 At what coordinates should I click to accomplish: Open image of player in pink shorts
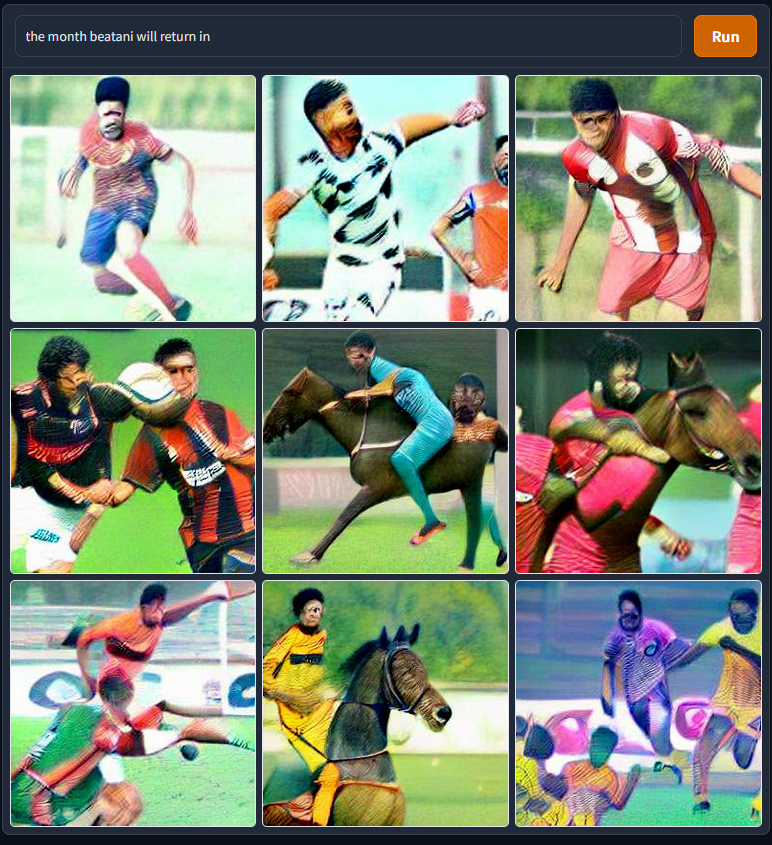coord(638,198)
